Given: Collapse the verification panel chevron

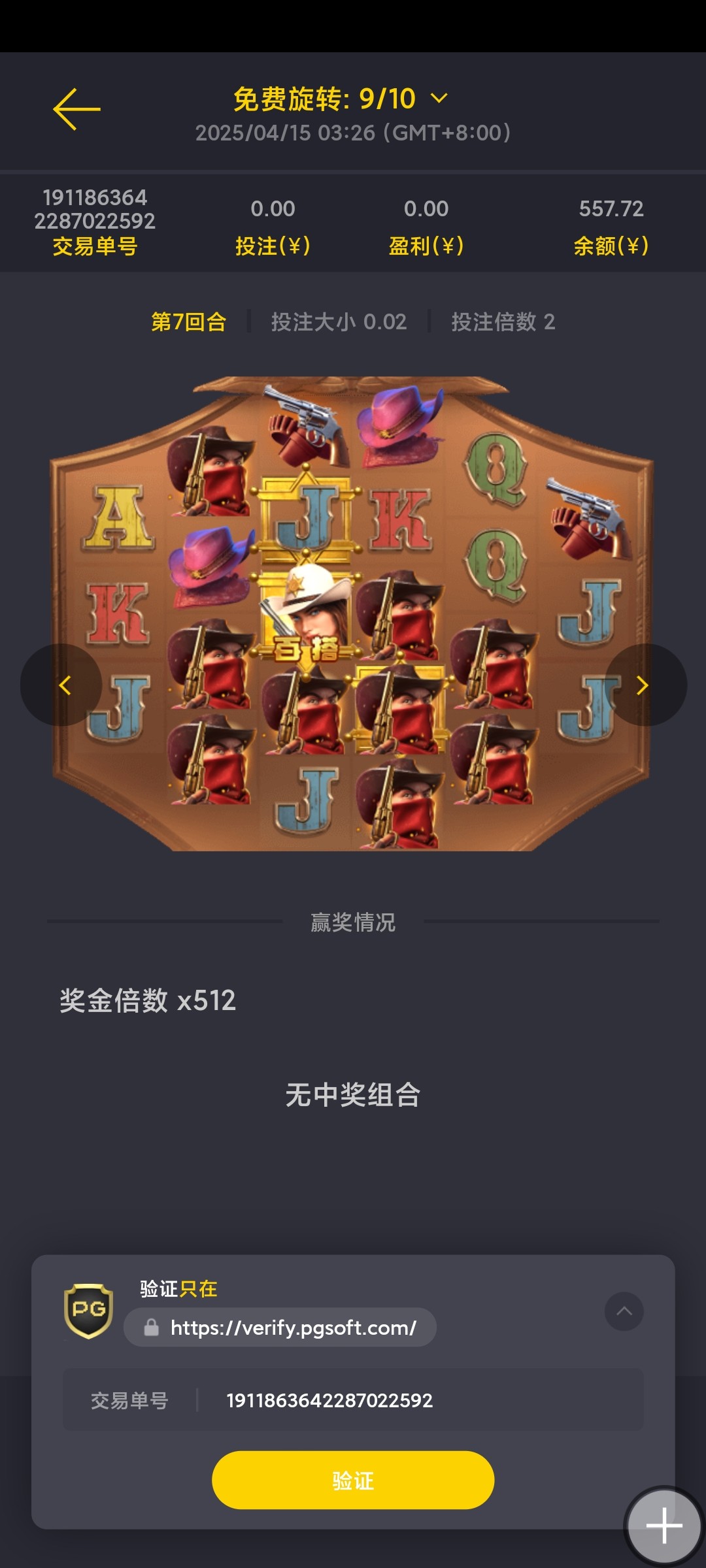Looking at the screenshot, I should pos(624,1311).
